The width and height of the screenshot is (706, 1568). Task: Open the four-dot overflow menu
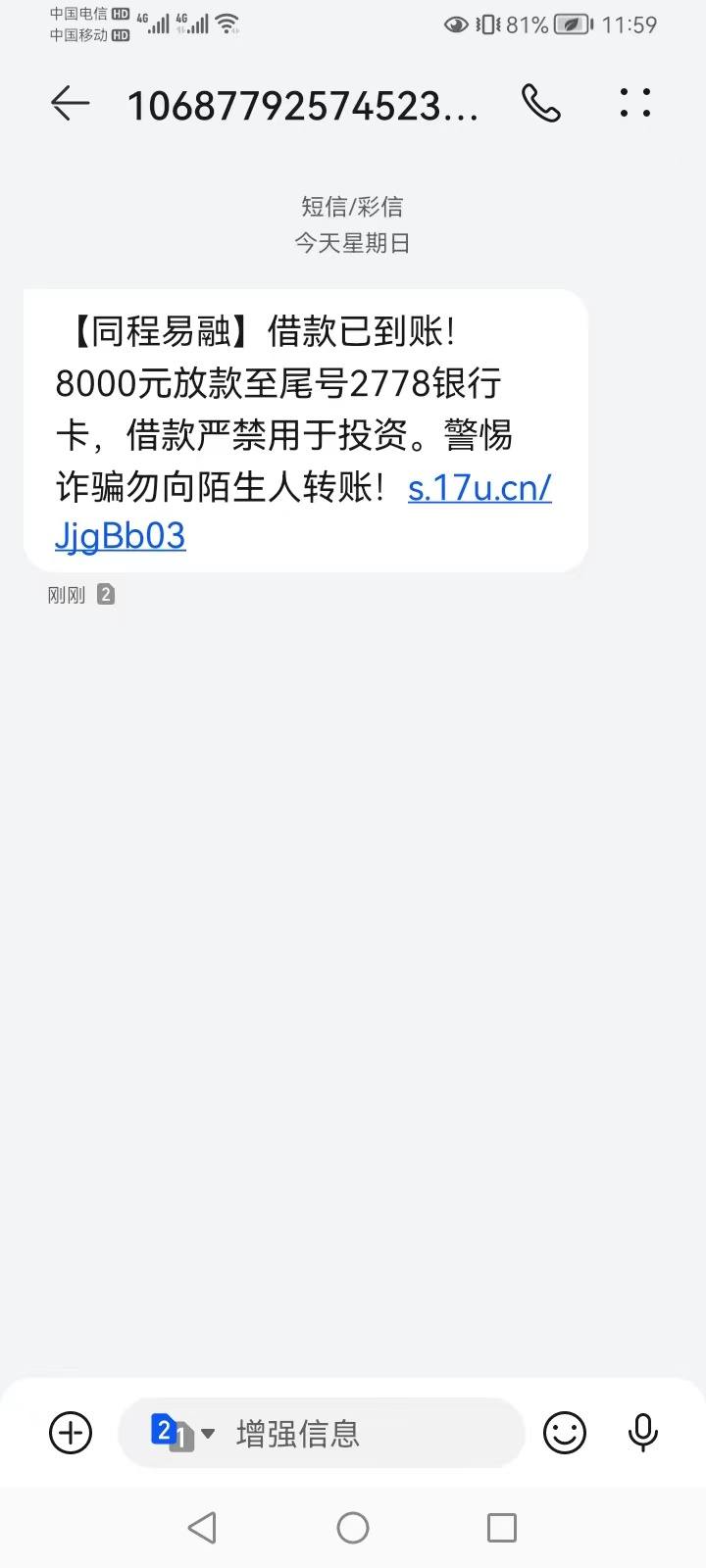(x=634, y=103)
